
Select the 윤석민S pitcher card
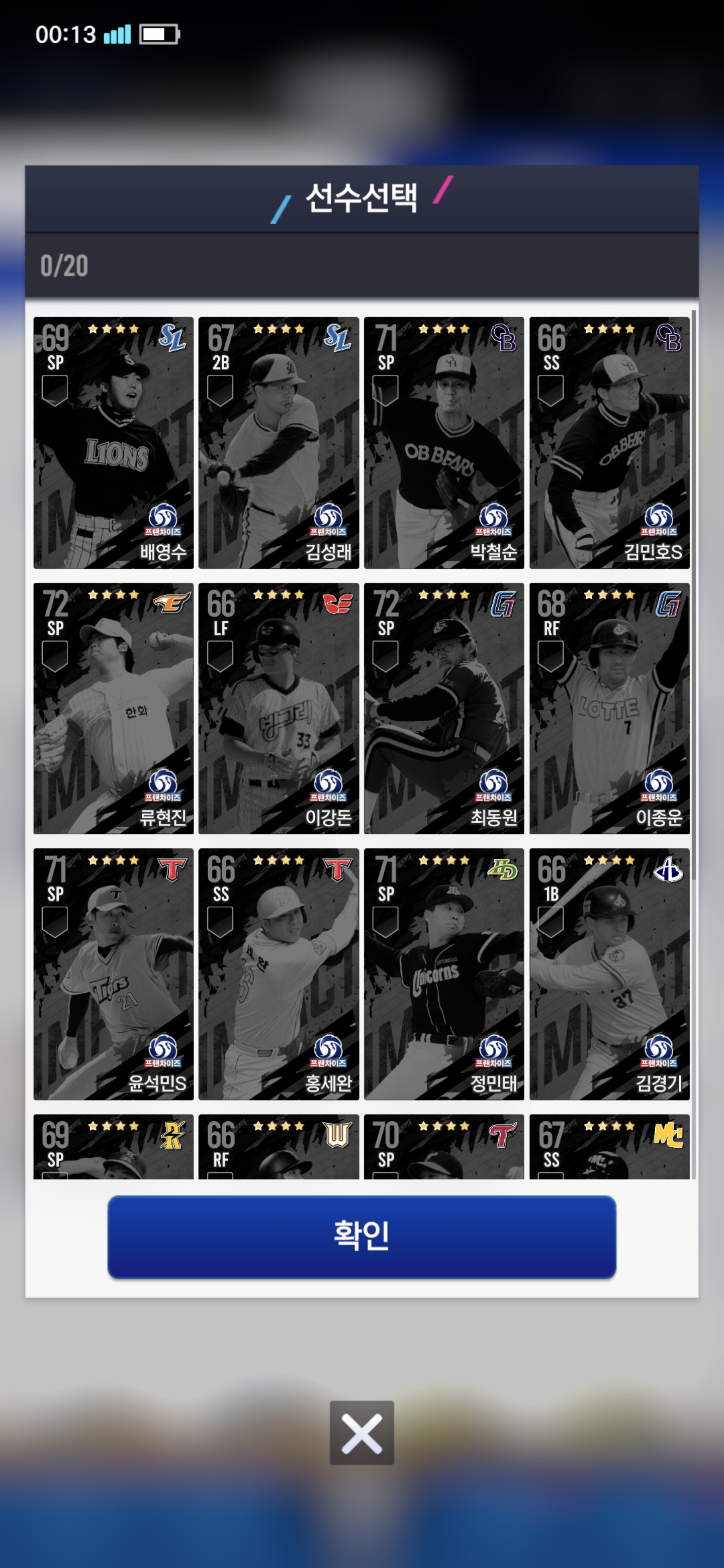[113, 974]
